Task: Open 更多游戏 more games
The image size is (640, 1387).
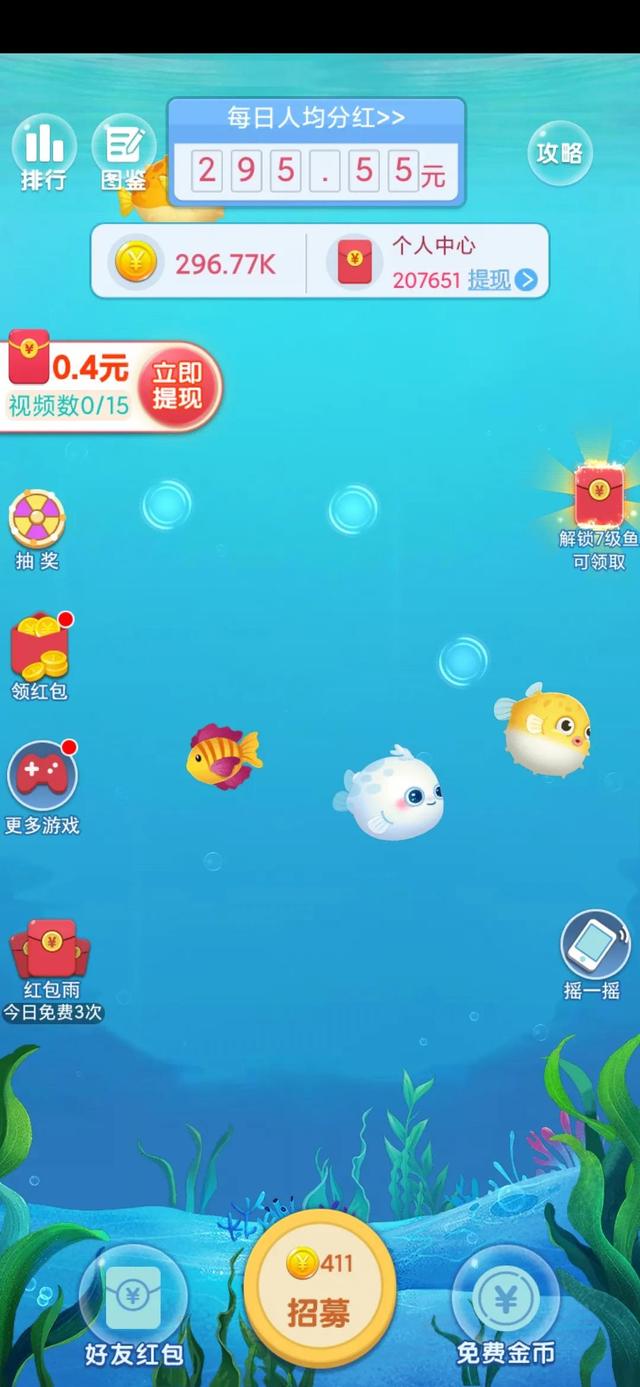Action: [x=42, y=787]
